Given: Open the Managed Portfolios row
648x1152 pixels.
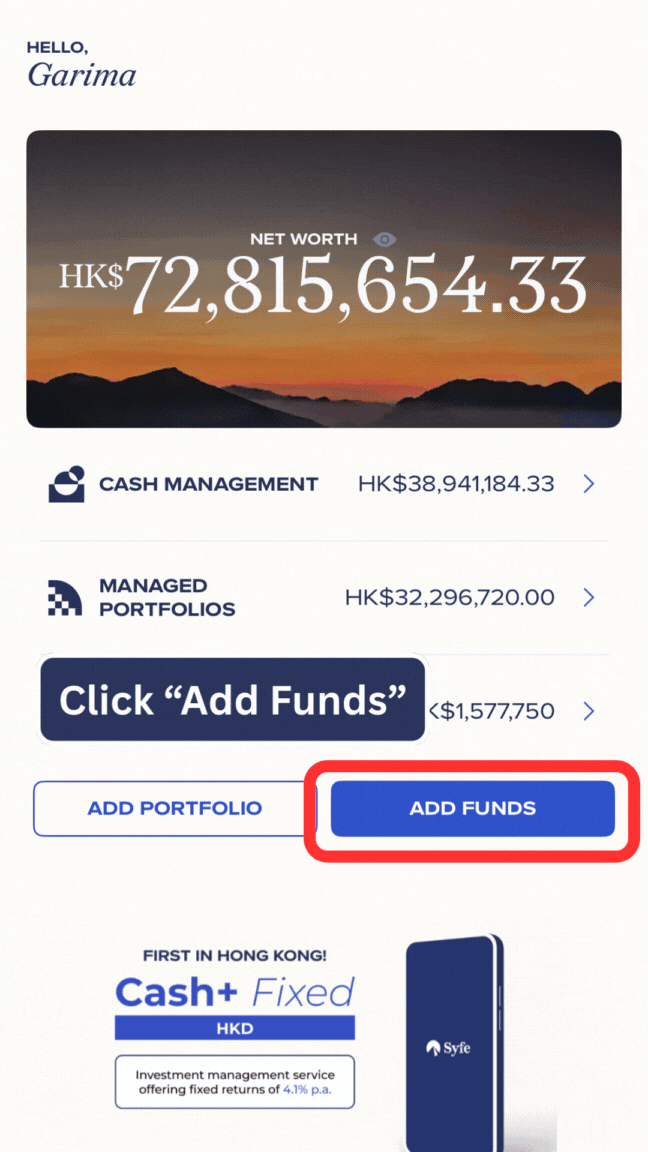Looking at the screenshot, I should (323, 598).
